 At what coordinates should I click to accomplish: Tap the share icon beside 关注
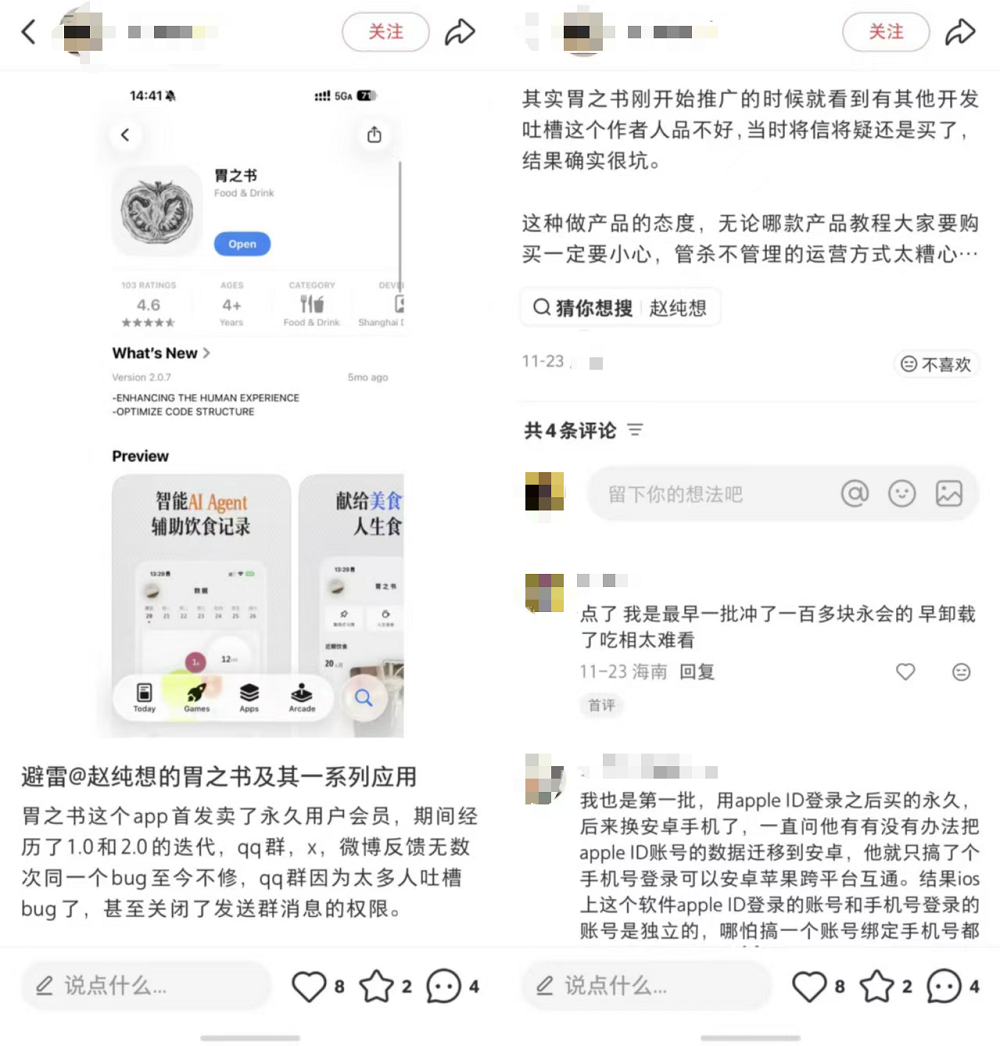click(460, 31)
